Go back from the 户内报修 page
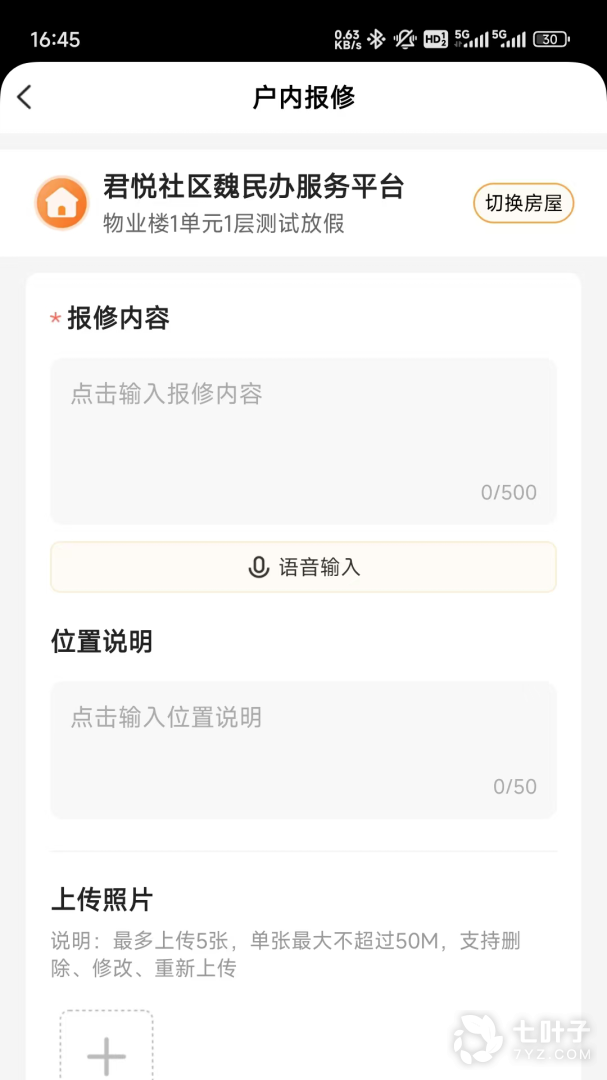The width and height of the screenshot is (607, 1080). 25,97
